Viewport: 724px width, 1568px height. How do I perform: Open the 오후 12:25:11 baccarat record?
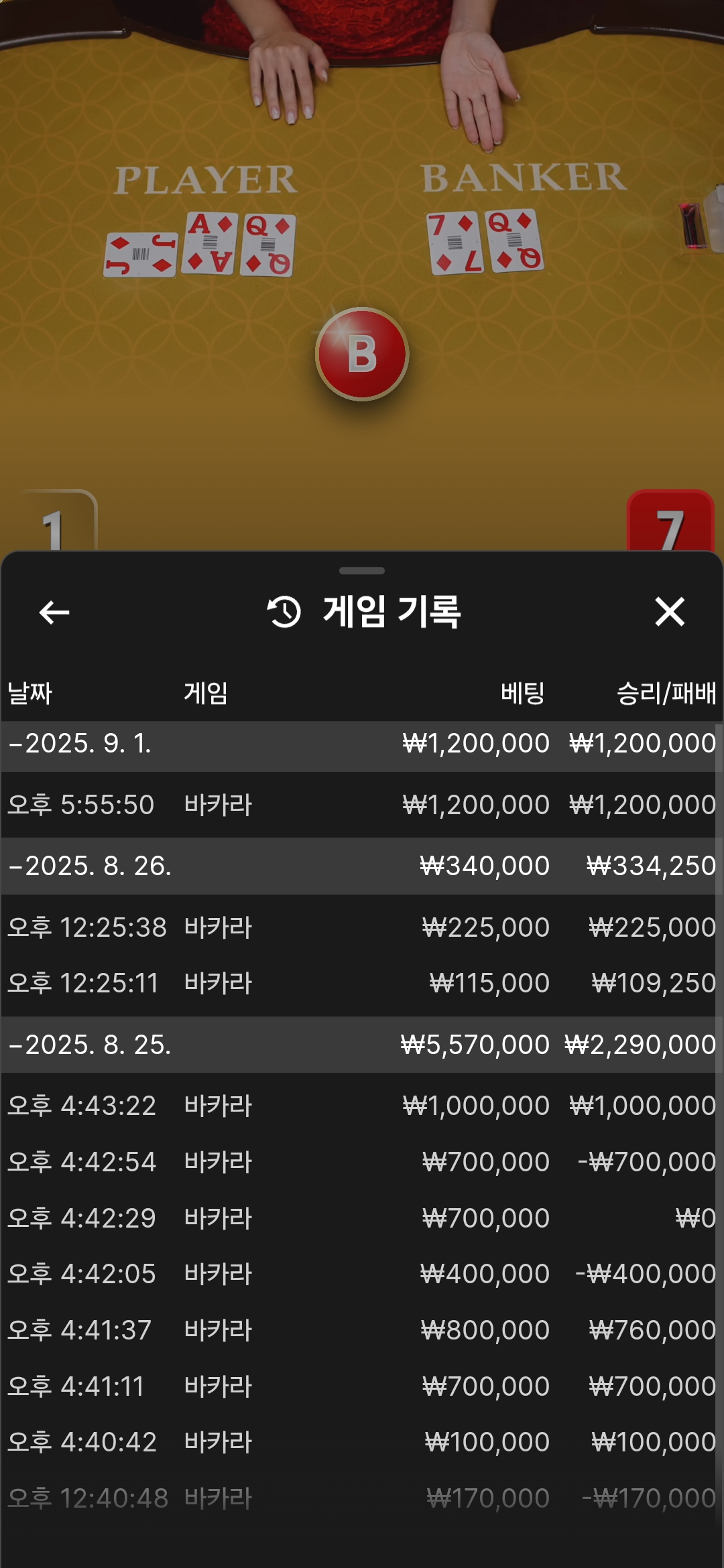(x=362, y=984)
